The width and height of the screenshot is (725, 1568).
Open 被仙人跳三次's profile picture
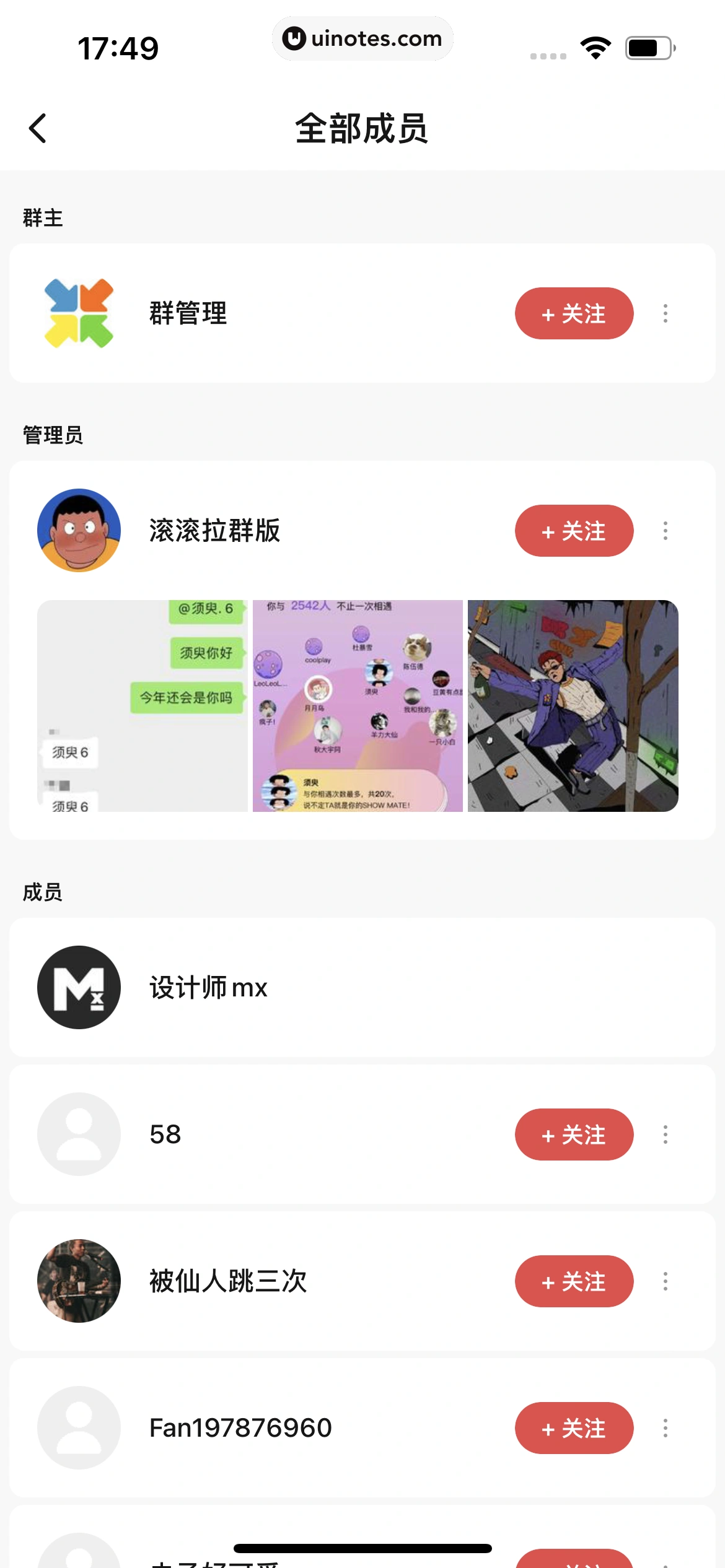coord(79,1282)
